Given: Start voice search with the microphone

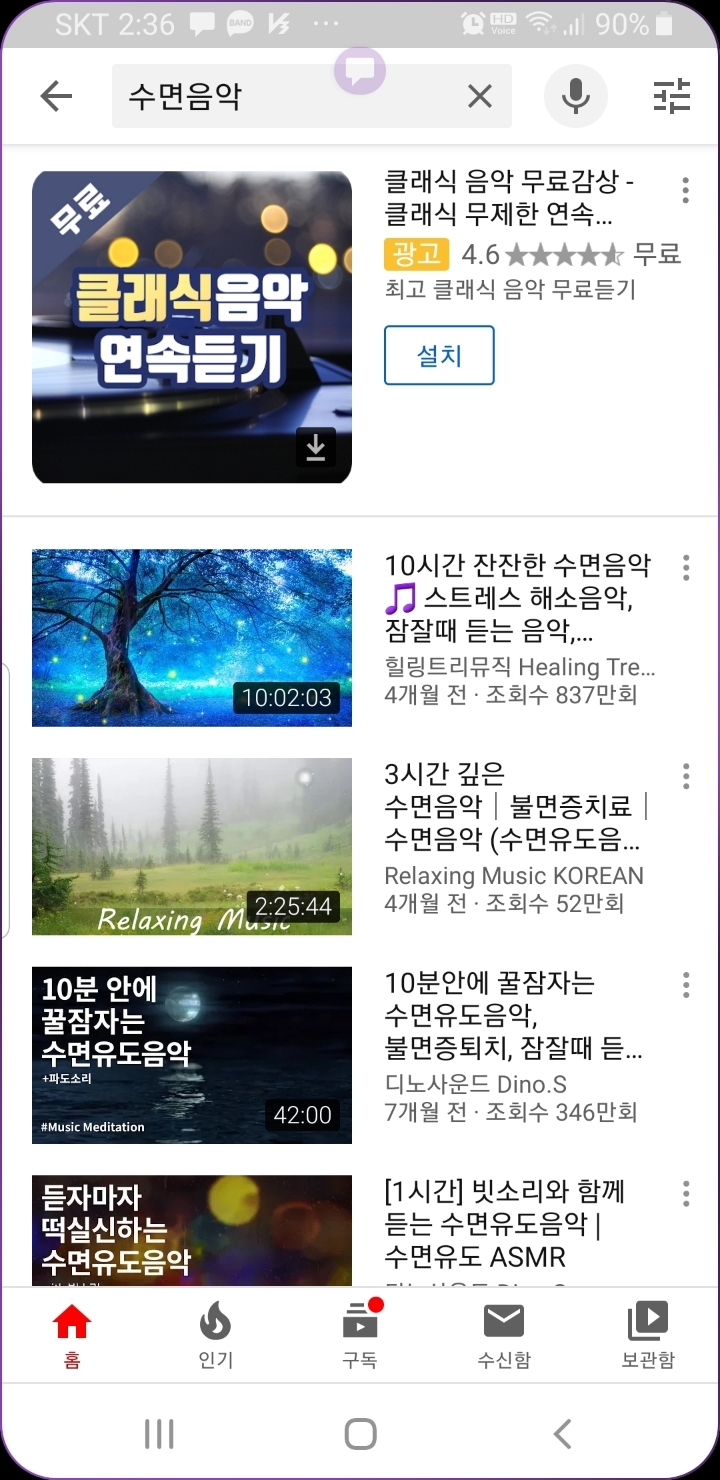Looking at the screenshot, I should 575,96.
